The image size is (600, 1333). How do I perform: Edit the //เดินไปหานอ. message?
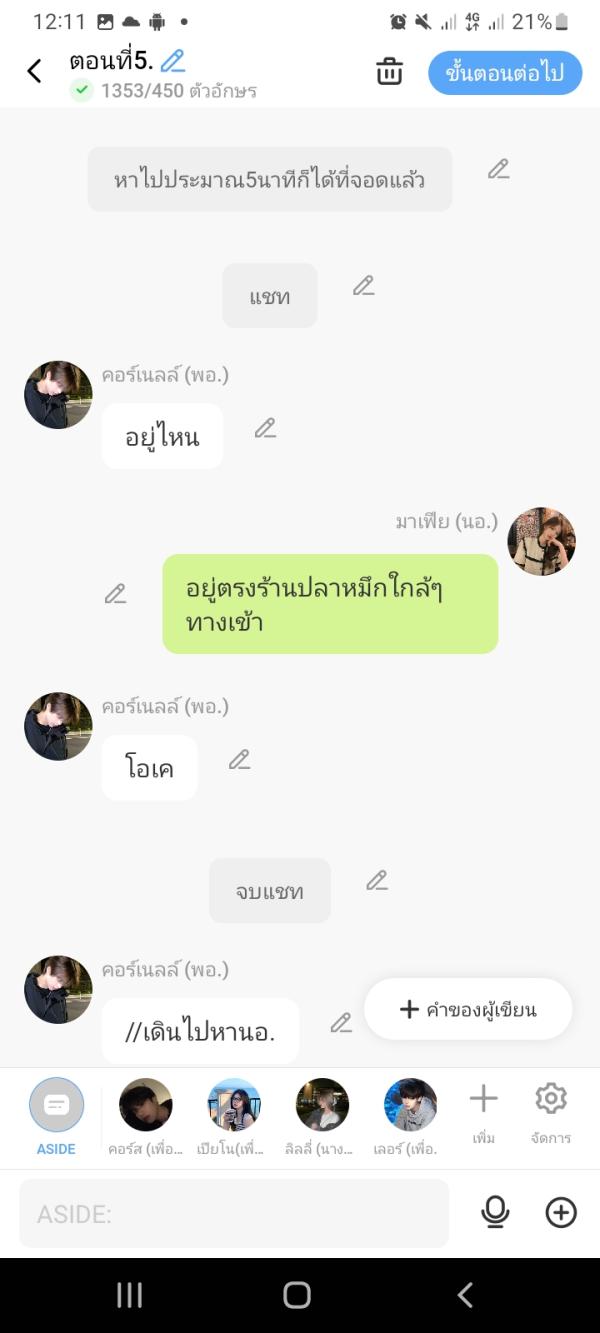pos(341,1023)
